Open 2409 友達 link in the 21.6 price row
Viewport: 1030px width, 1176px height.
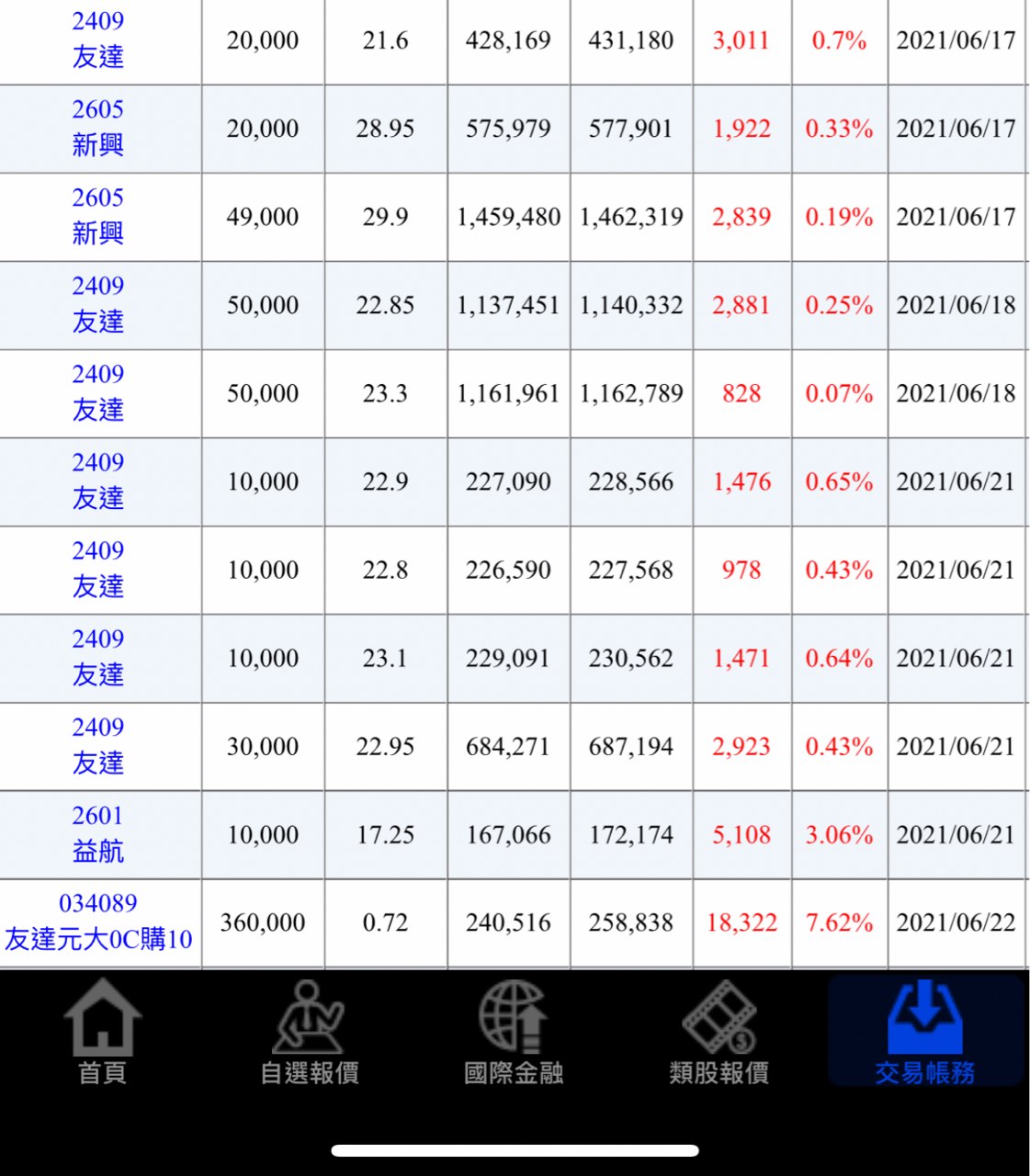[98, 40]
